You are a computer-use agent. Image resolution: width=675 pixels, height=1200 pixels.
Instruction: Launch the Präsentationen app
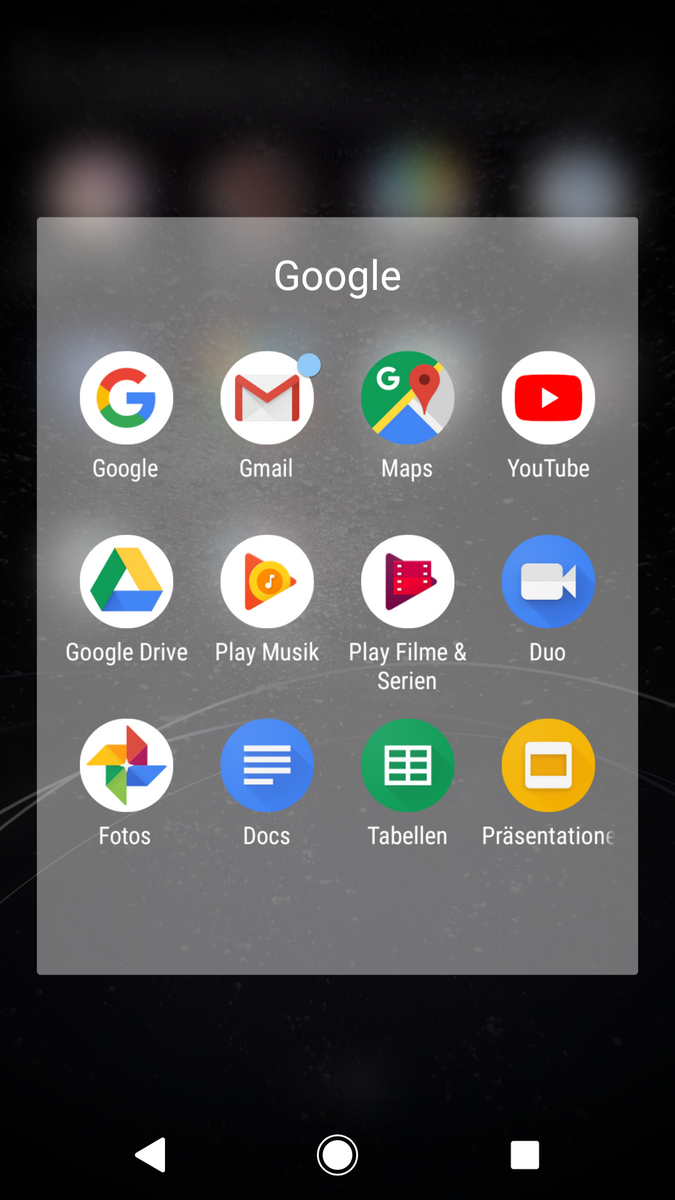(548, 766)
